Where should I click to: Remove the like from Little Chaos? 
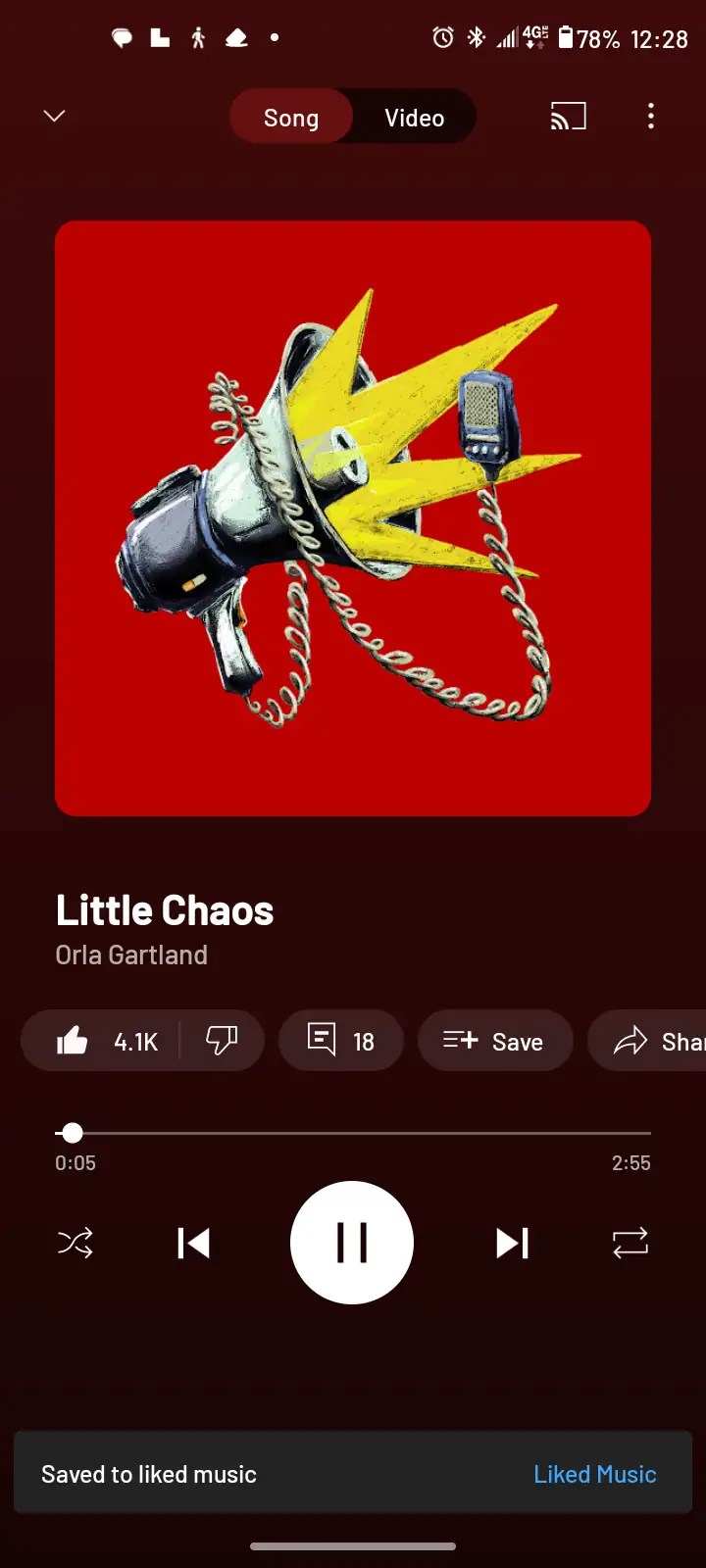[103, 1041]
